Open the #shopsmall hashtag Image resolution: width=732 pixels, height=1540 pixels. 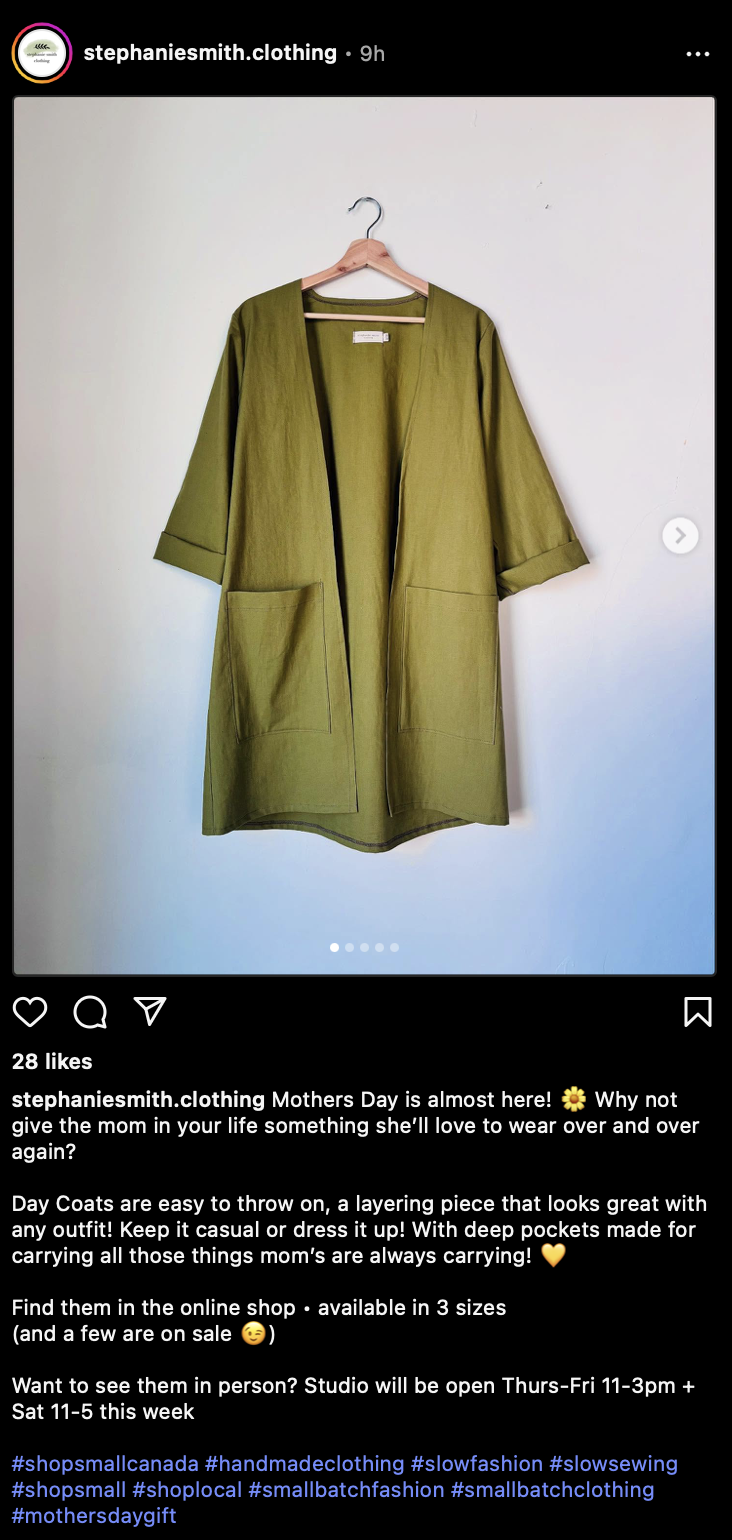[x=69, y=1490]
